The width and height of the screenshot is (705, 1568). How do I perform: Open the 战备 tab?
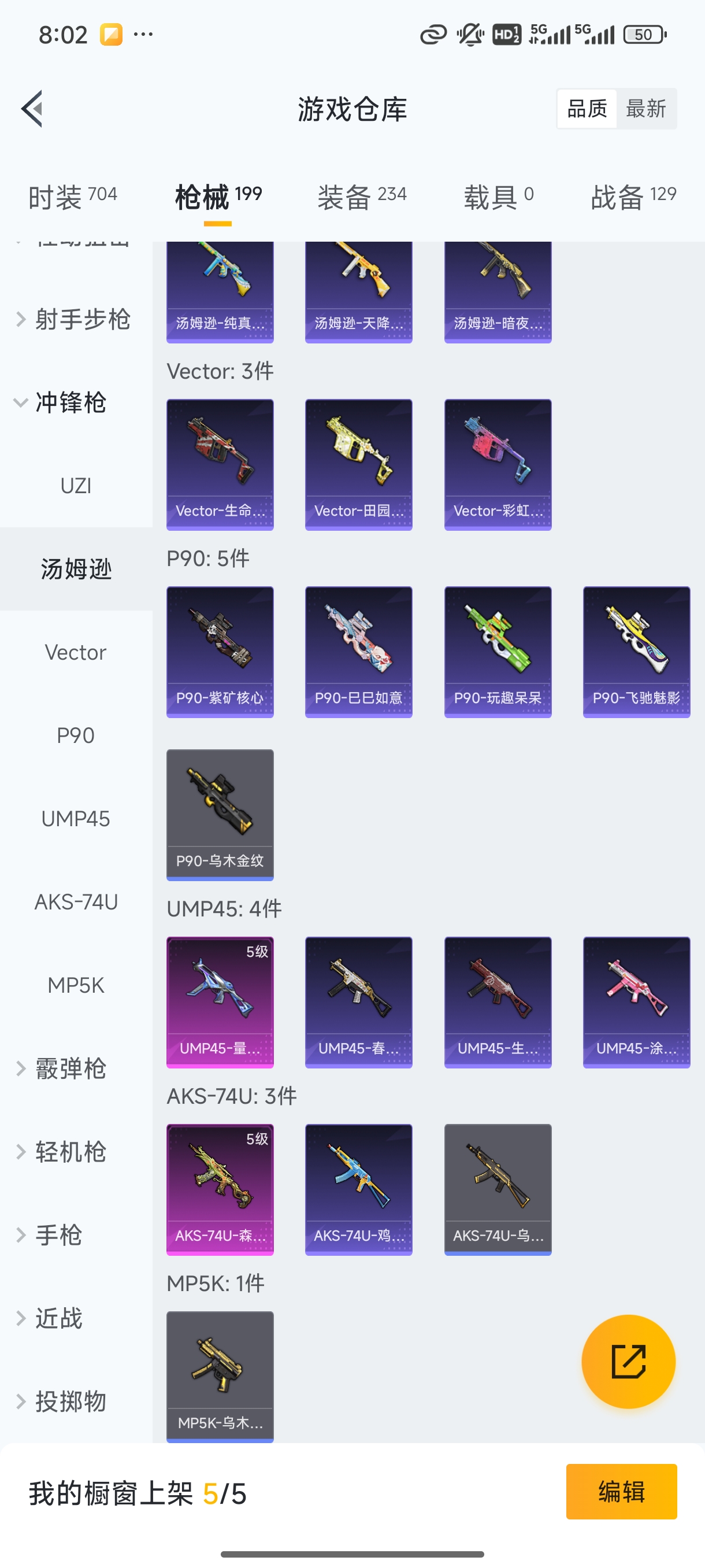[x=633, y=197]
